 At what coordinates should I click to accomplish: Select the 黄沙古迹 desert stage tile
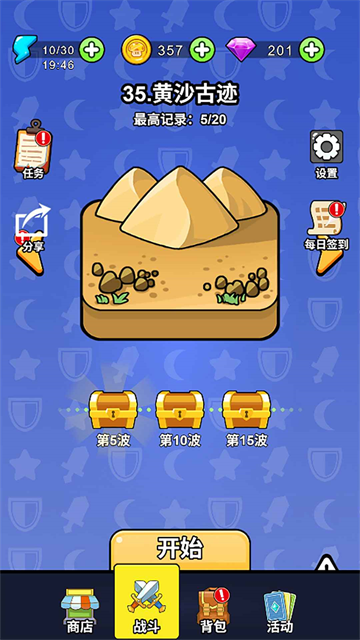(x=180, y=253)
